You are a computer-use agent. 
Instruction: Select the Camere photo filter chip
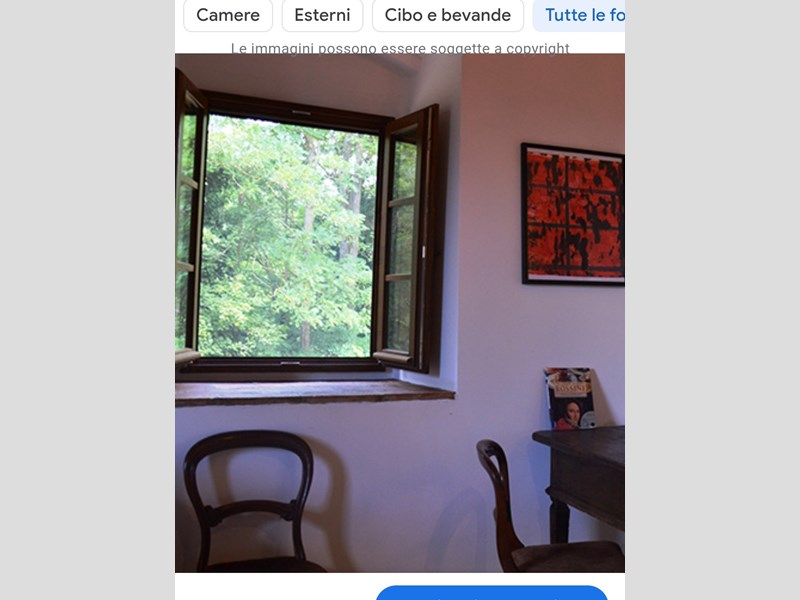point(228,15)
